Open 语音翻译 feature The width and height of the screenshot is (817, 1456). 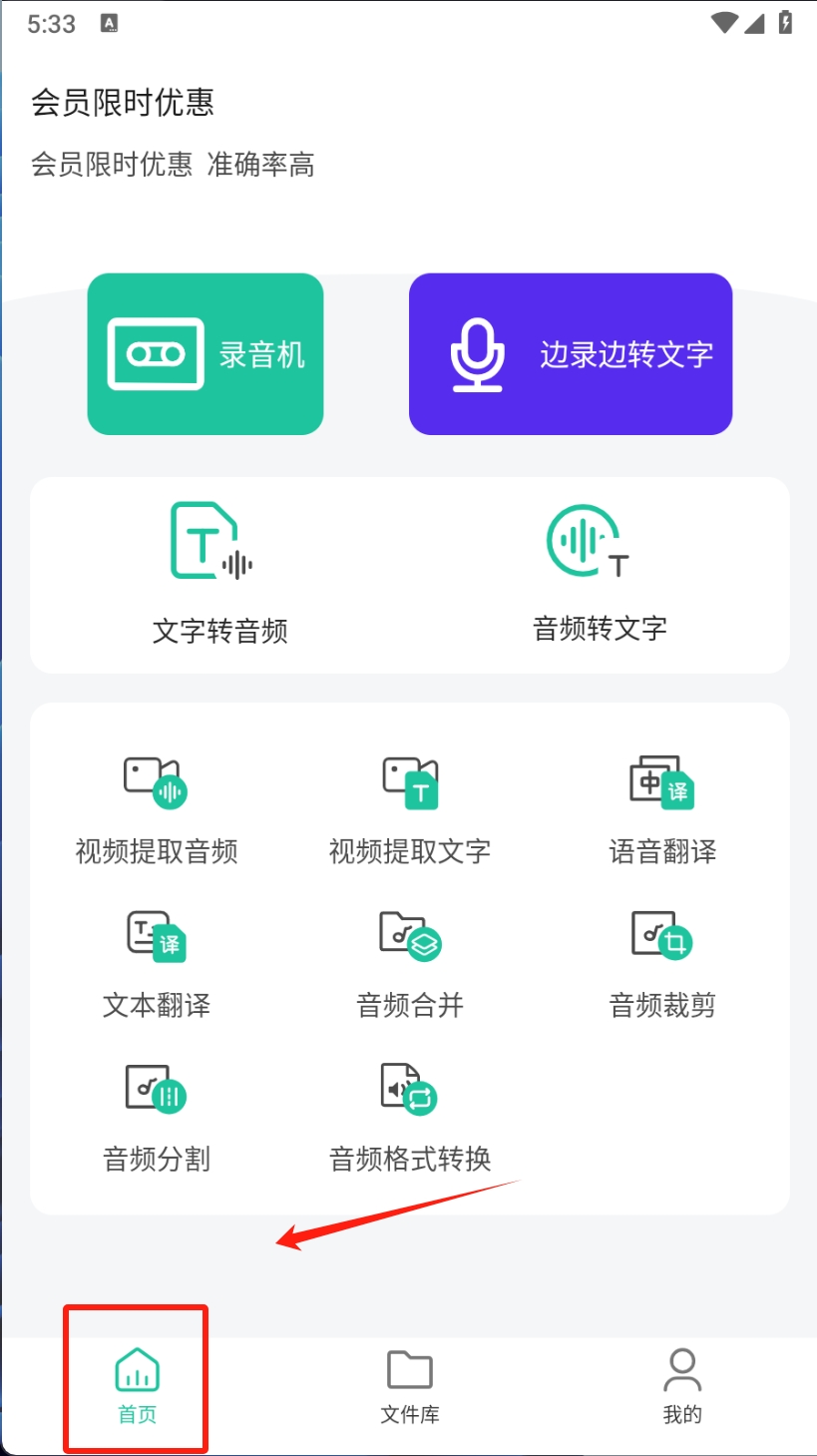[662, 810]
